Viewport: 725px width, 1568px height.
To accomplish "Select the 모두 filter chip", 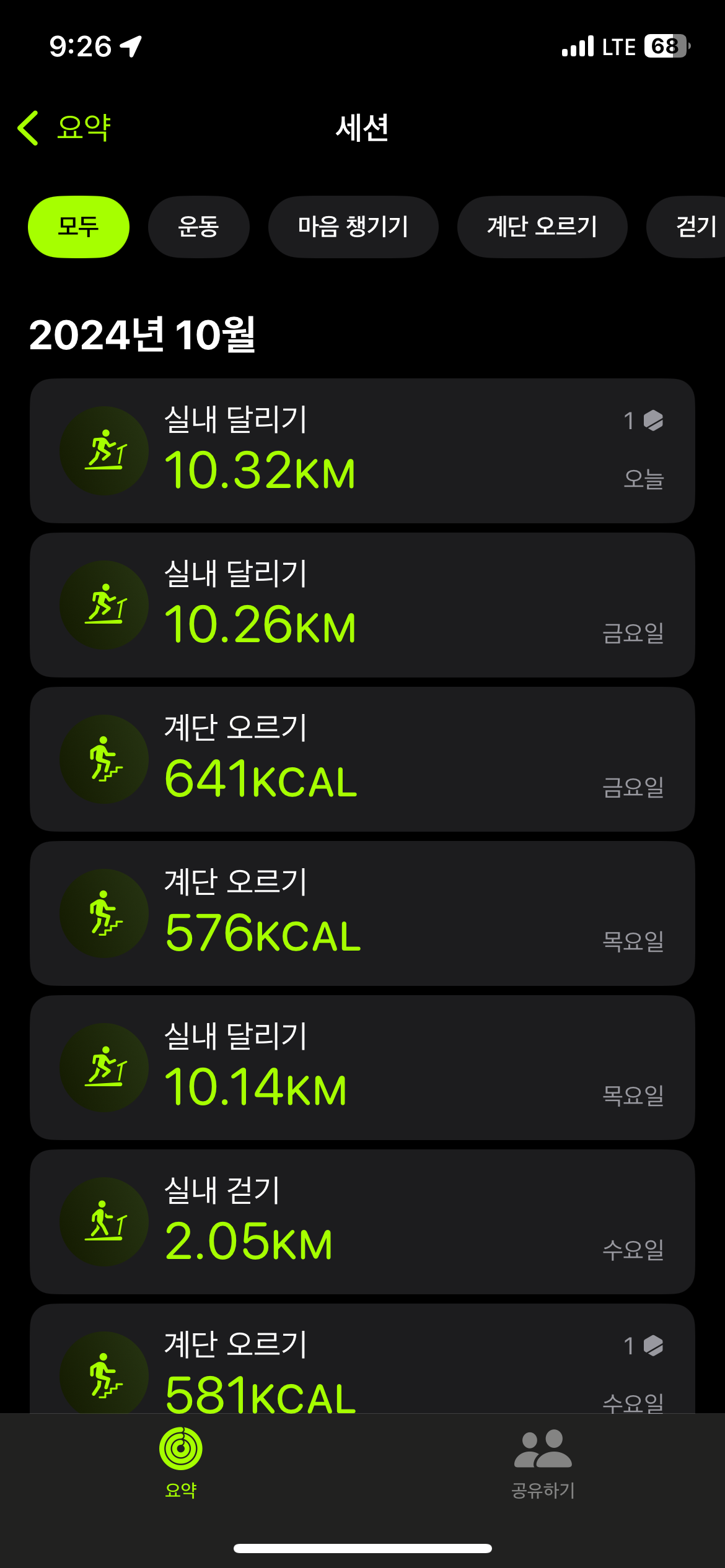I will 79,227.
